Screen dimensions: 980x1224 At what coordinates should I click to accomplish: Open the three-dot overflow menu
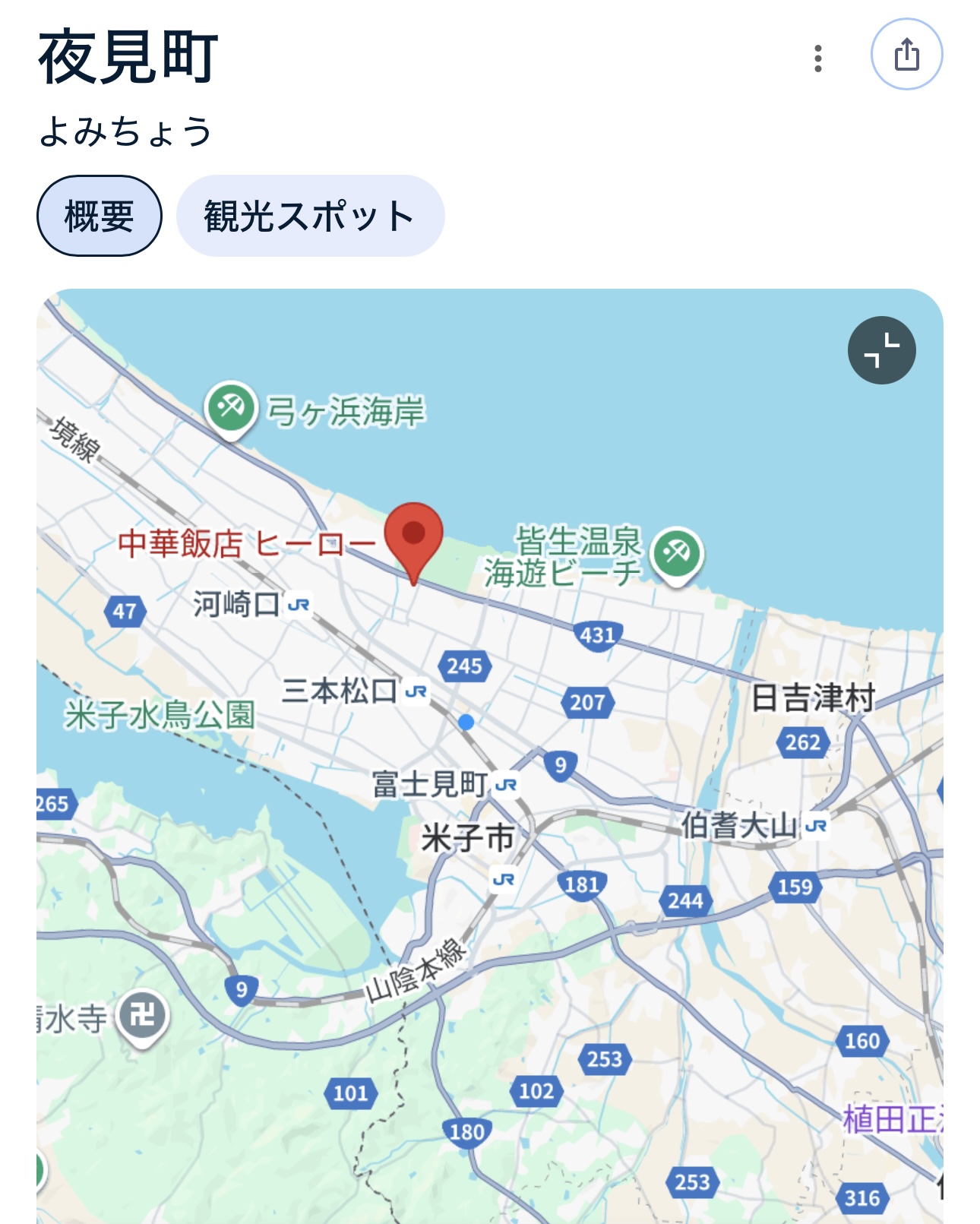click(817, 59)
